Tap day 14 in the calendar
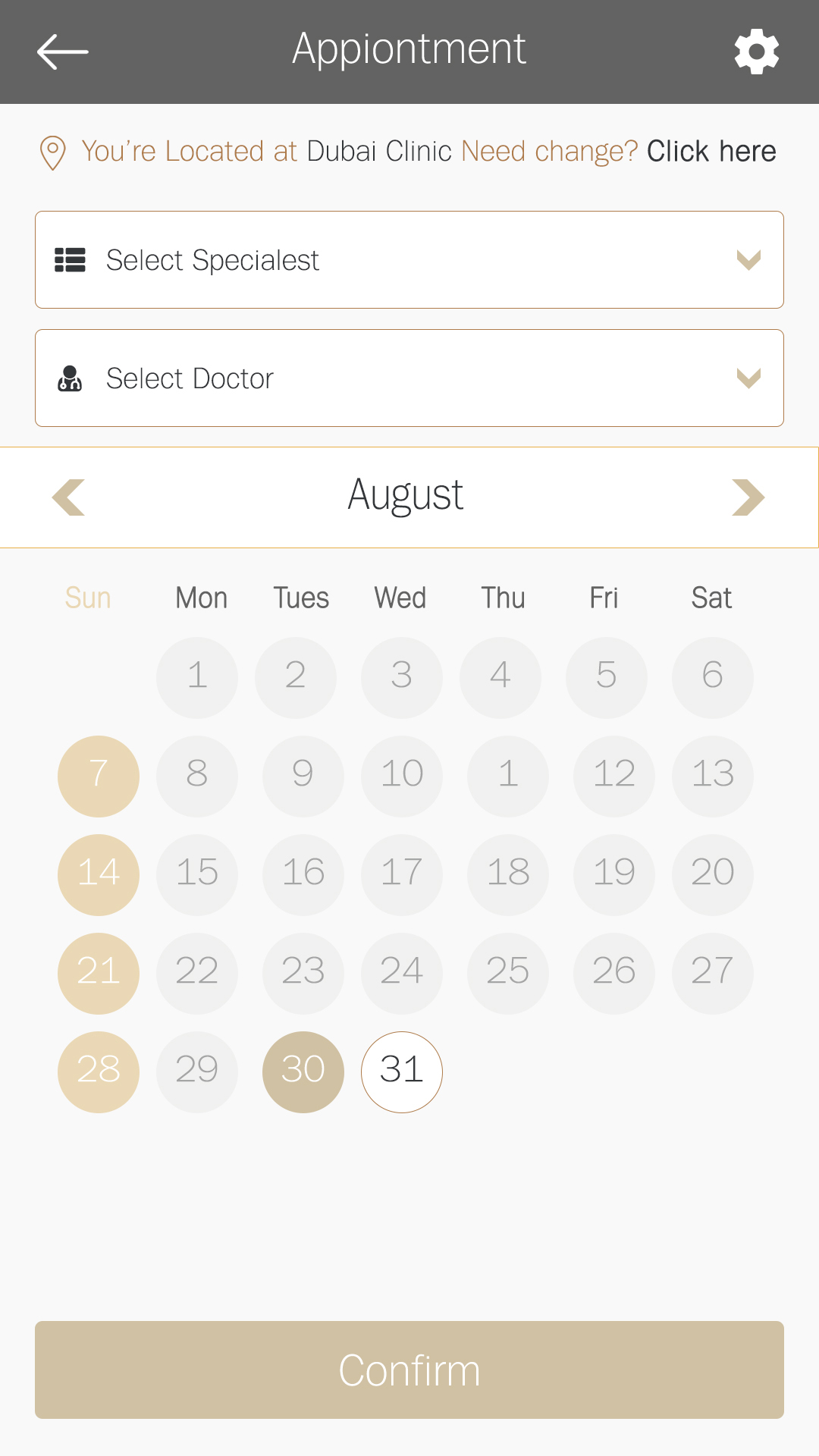This screenshot has height=1456, width=819. point(99,875)
